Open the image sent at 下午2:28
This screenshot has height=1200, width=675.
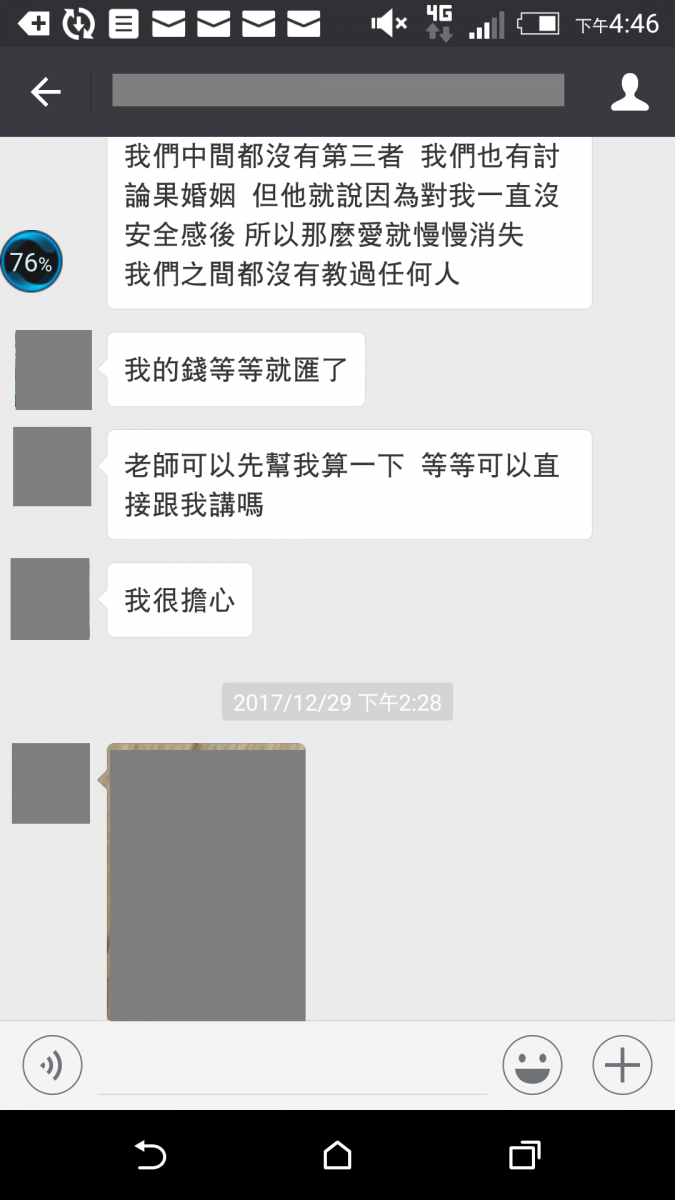(206, 882)
